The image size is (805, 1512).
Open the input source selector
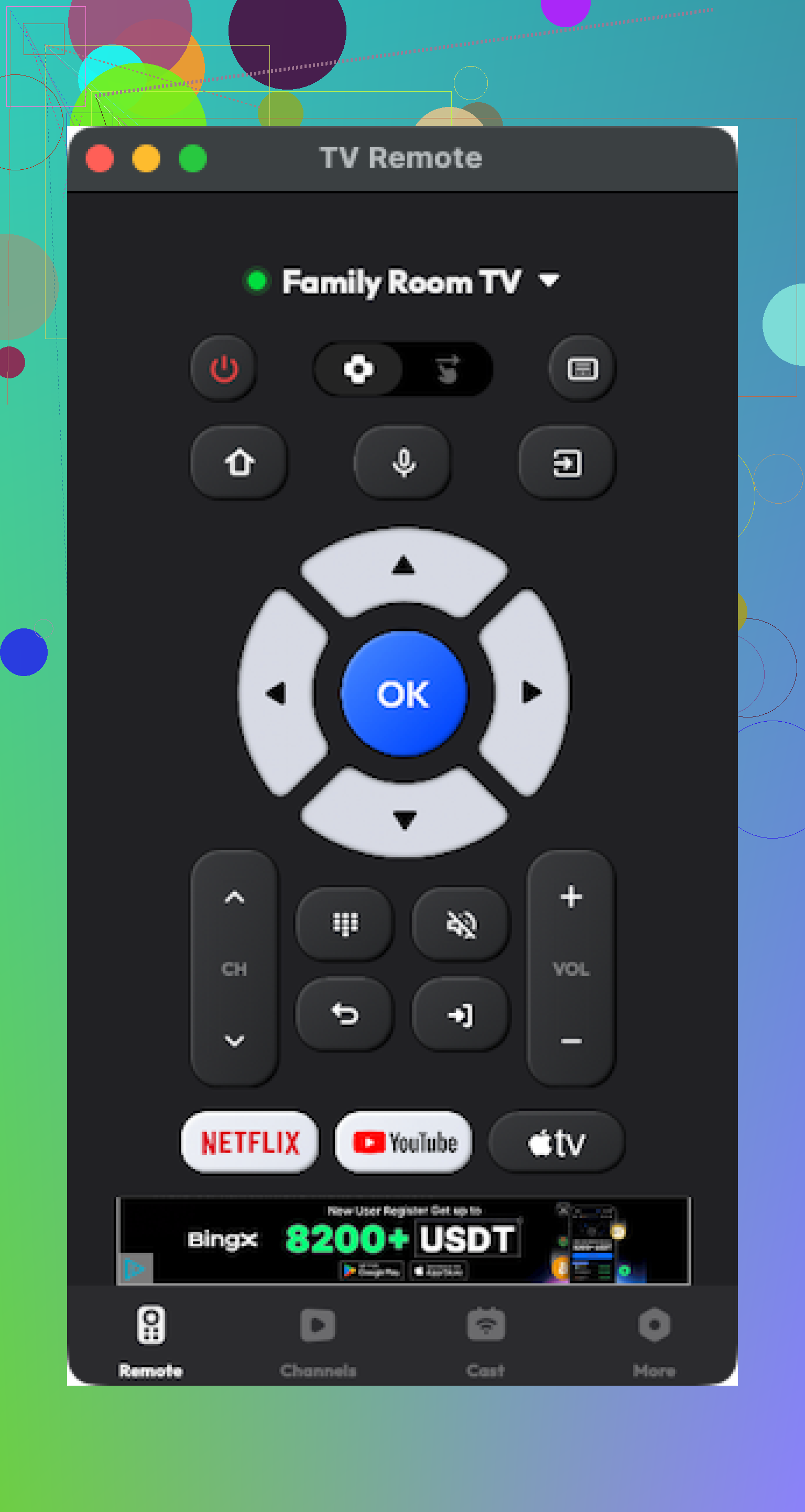[567, 463]
